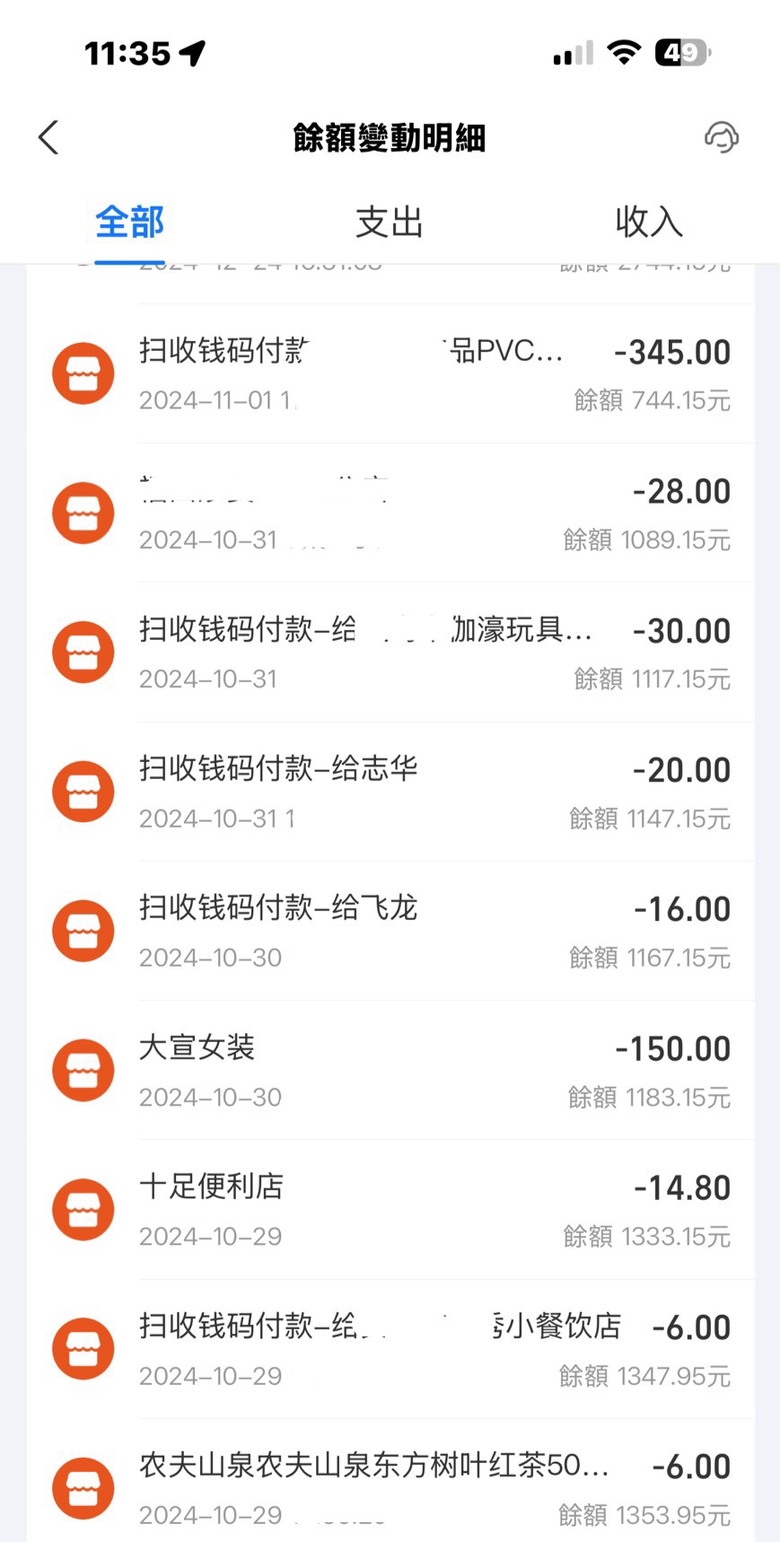View the payment to 飞龙 details

tap(391, 930)
